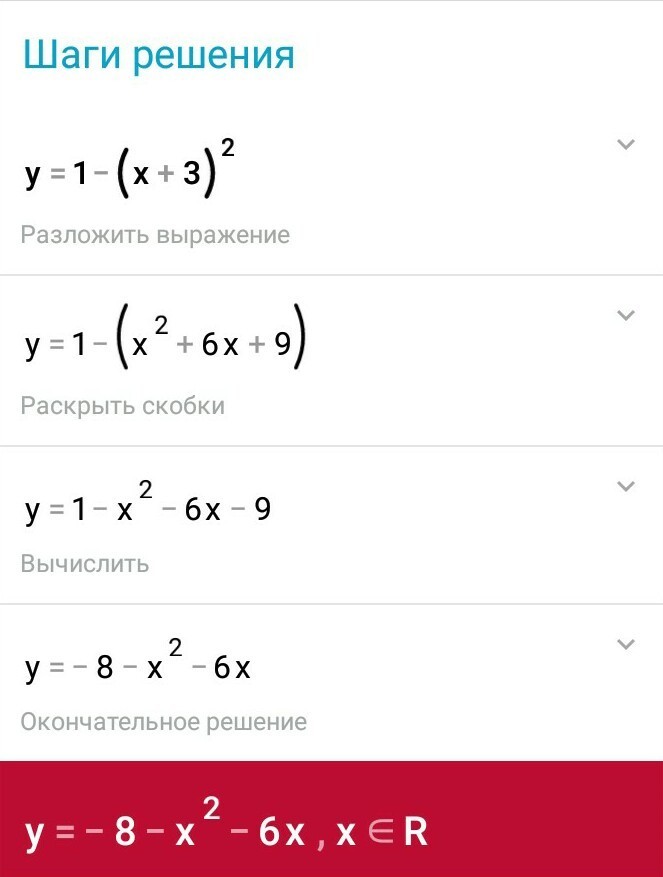Expand the step labeled Окончательное решение

(626, 645)
